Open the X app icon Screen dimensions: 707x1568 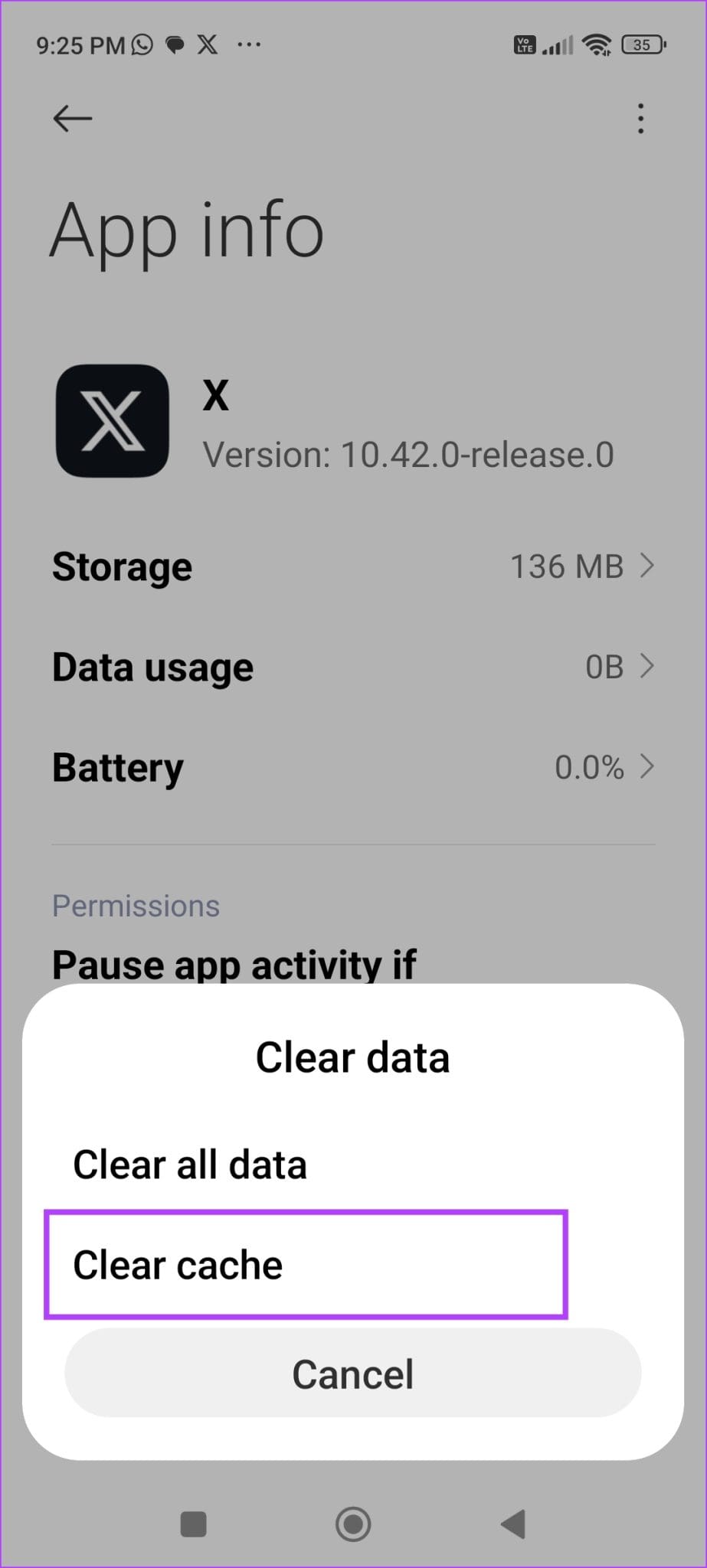[112, 420]
